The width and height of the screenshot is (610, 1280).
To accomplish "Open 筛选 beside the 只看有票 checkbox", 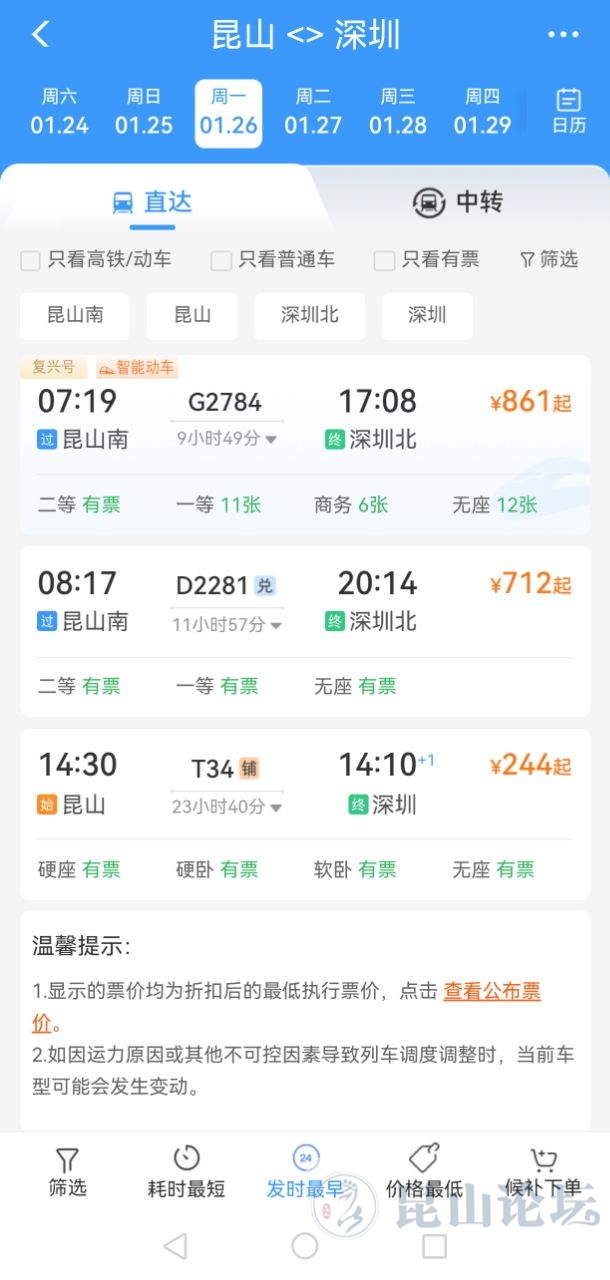I will pyautogui.click(x=549, y=260).
